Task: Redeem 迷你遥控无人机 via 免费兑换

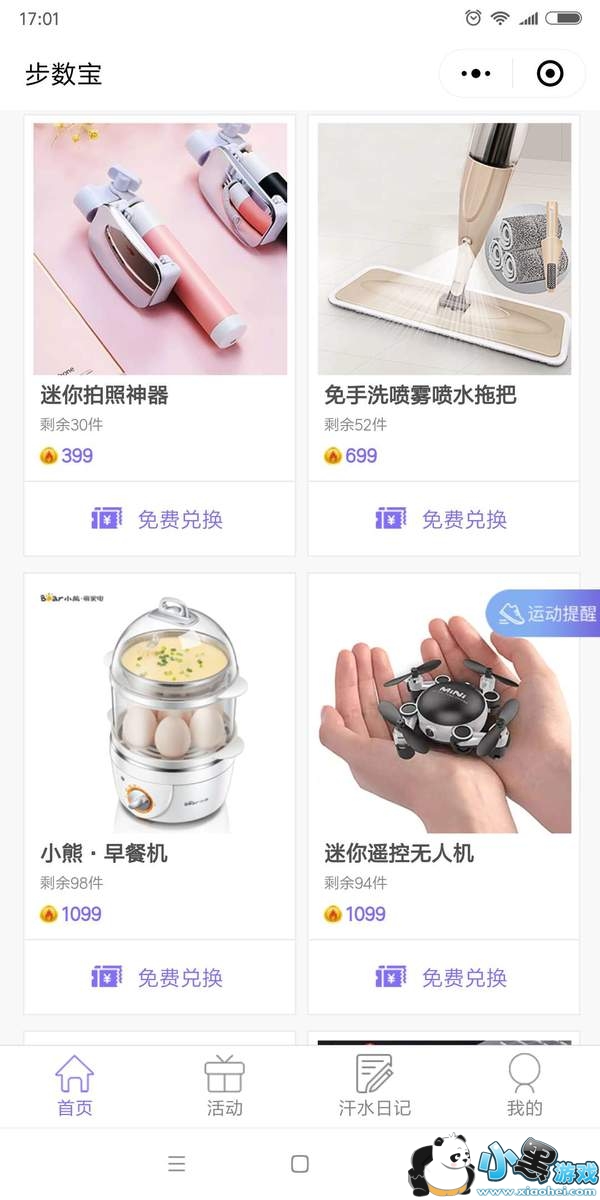Action: pyautogui.click(x=444, y=977)
